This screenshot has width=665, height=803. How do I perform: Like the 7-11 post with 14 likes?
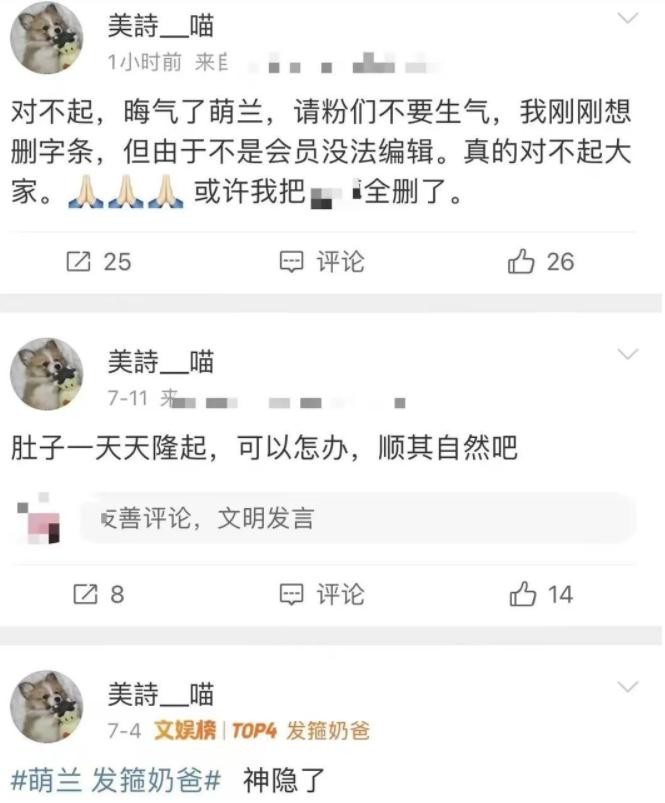541,594
